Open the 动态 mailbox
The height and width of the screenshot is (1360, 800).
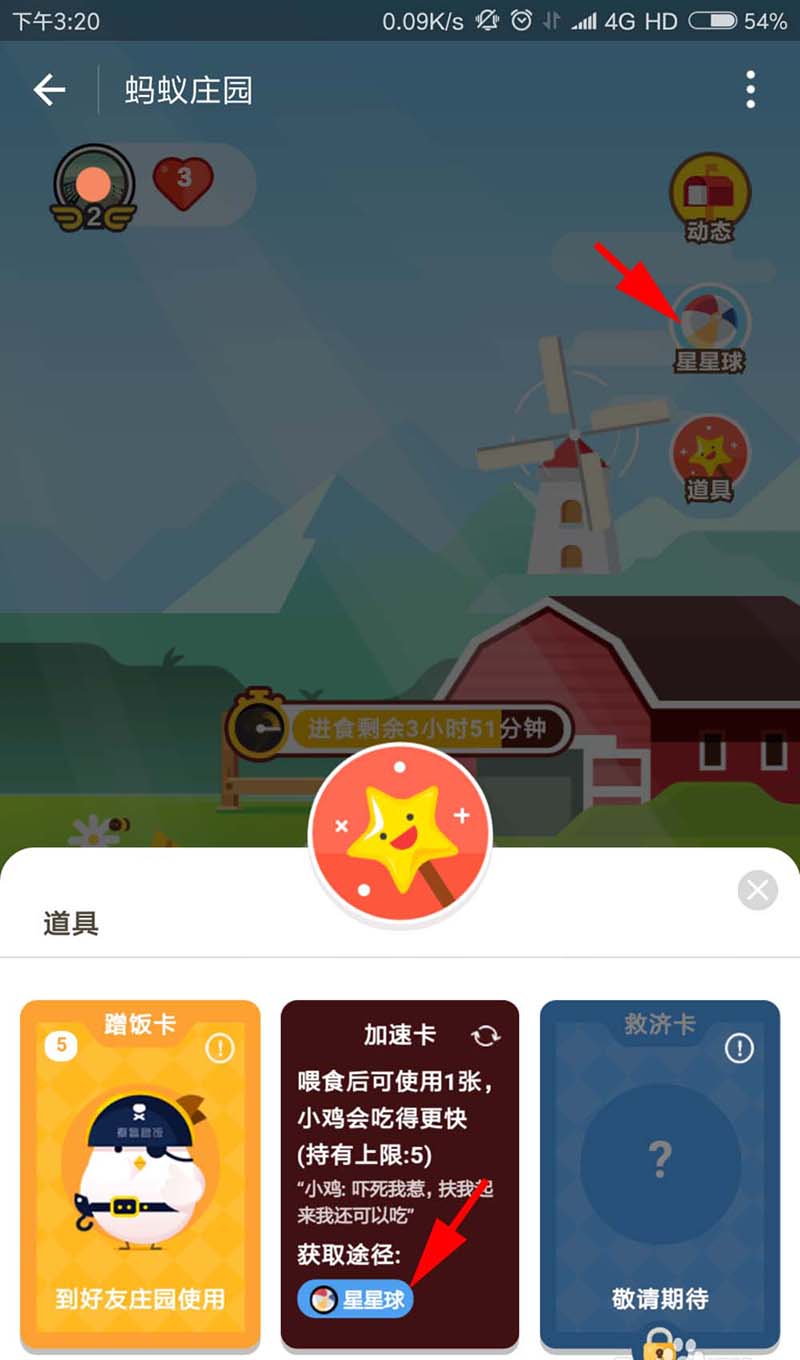point(709,198)
